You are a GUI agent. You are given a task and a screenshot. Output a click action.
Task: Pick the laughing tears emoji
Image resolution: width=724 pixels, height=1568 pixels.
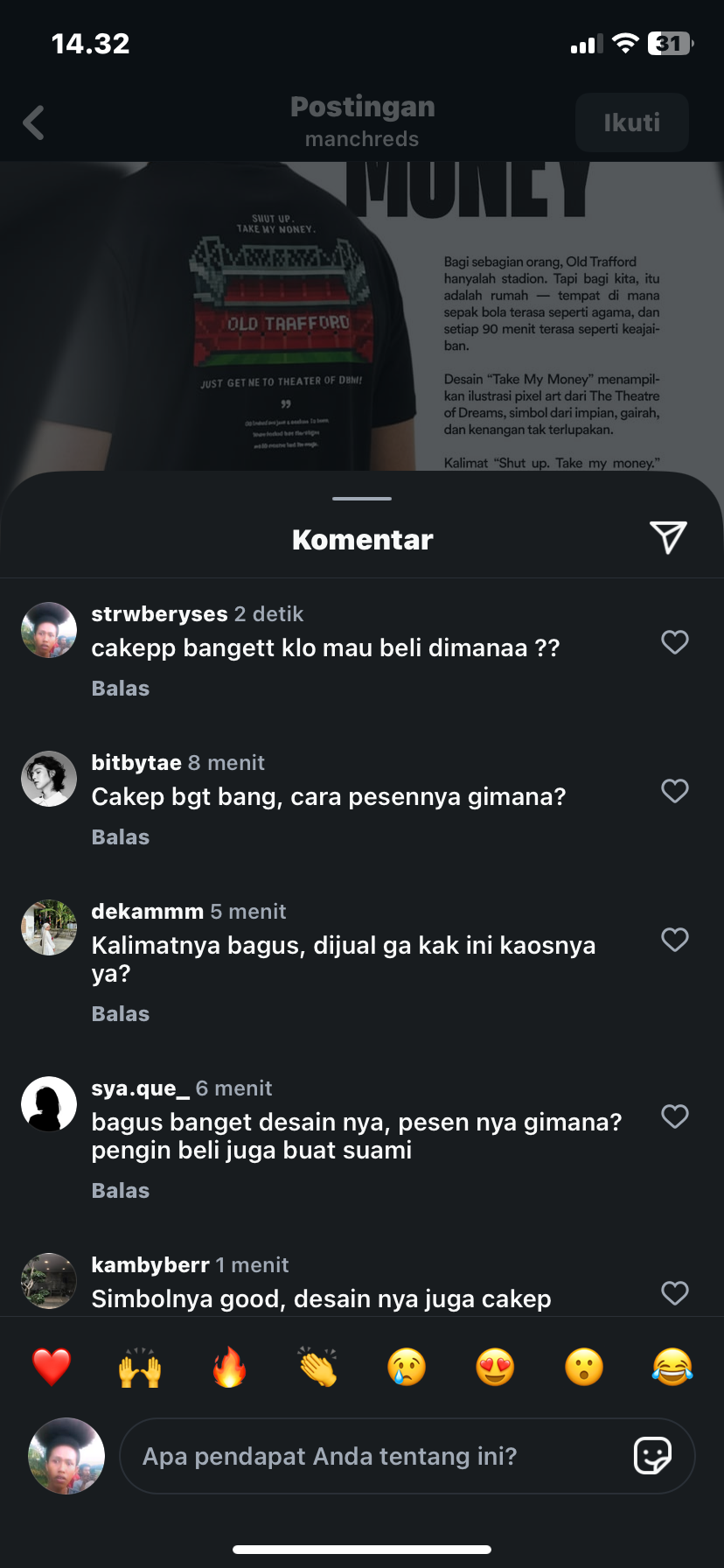click(672, 1367)
